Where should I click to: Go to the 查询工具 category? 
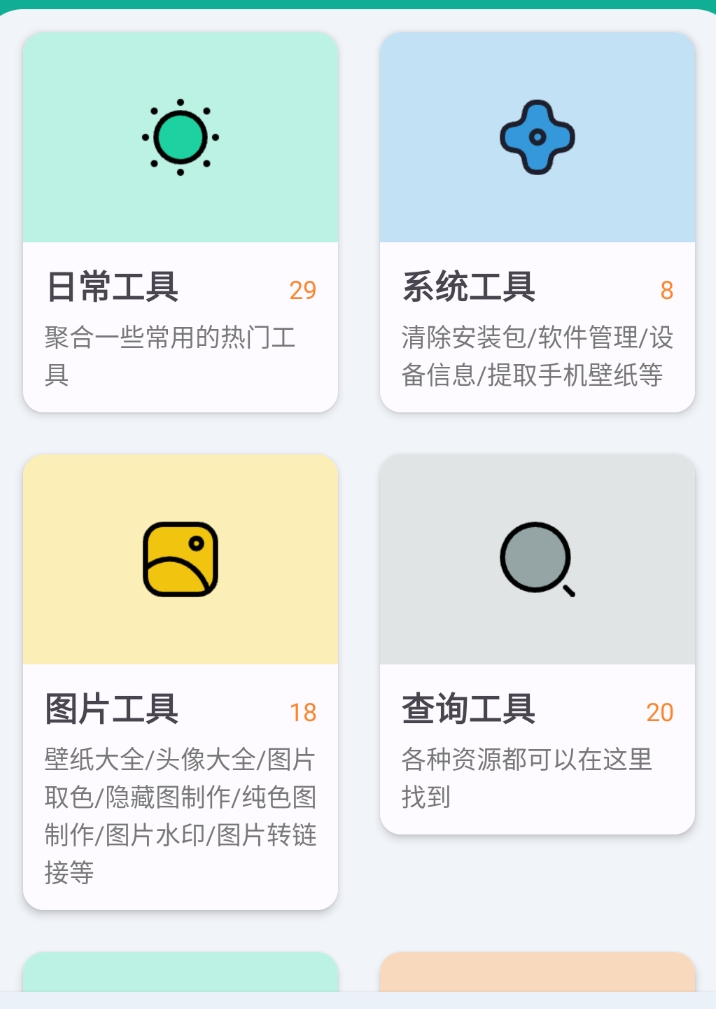point(537,643)
